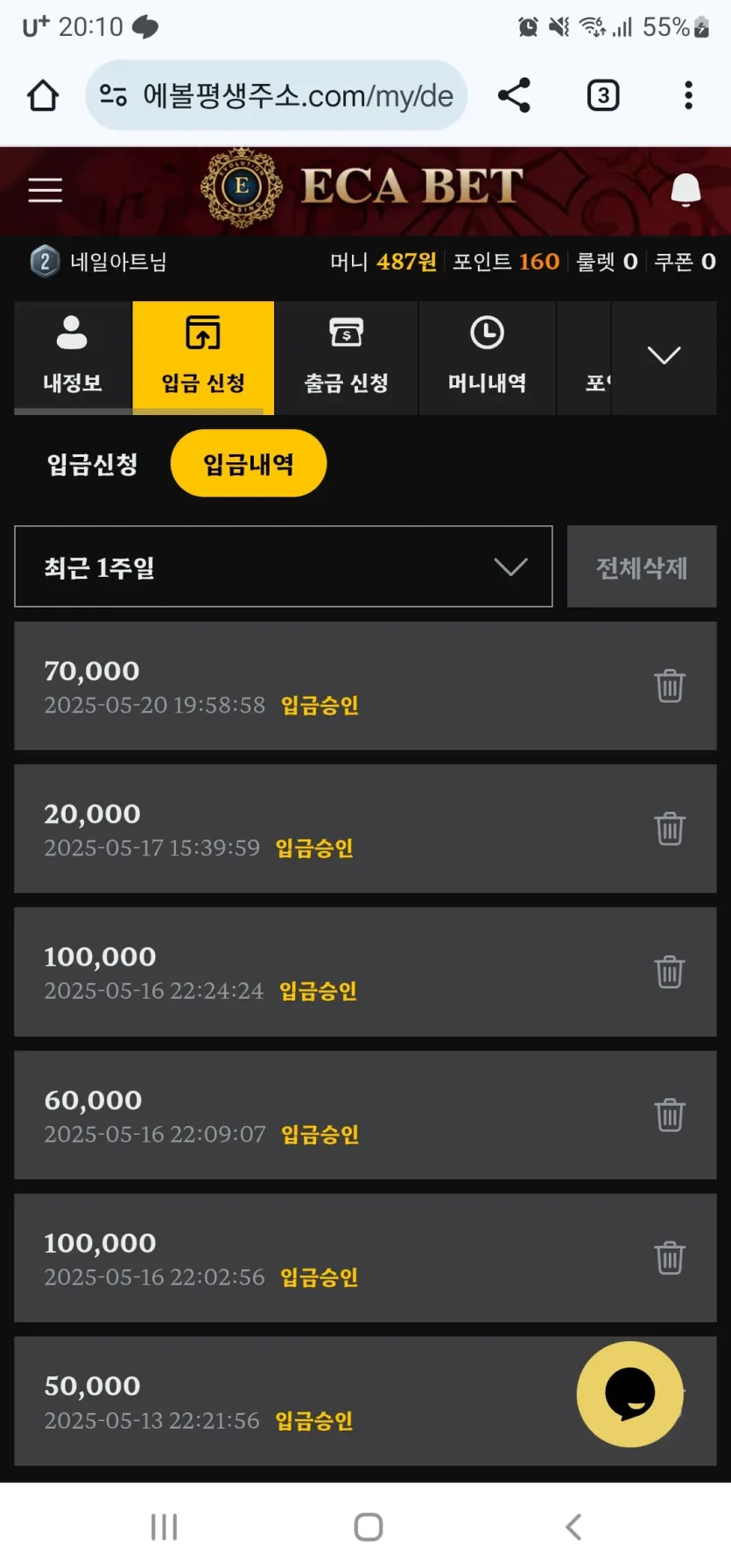Open the 최근 1주일 period dropdown
Image resolution: width=731 pixels, height=1568 pixels.
(284, 566)
